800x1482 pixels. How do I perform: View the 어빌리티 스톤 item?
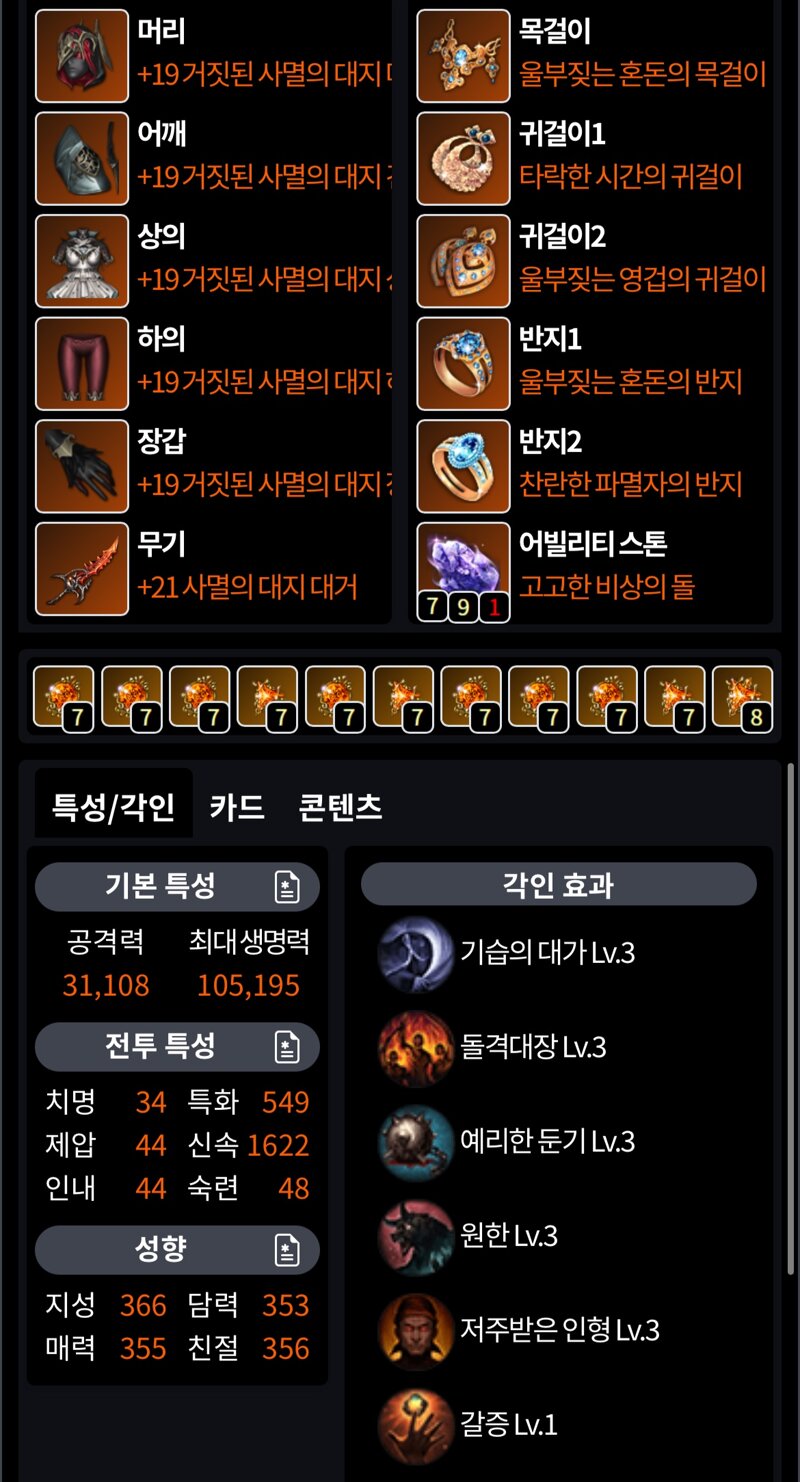tap(463, 568)
